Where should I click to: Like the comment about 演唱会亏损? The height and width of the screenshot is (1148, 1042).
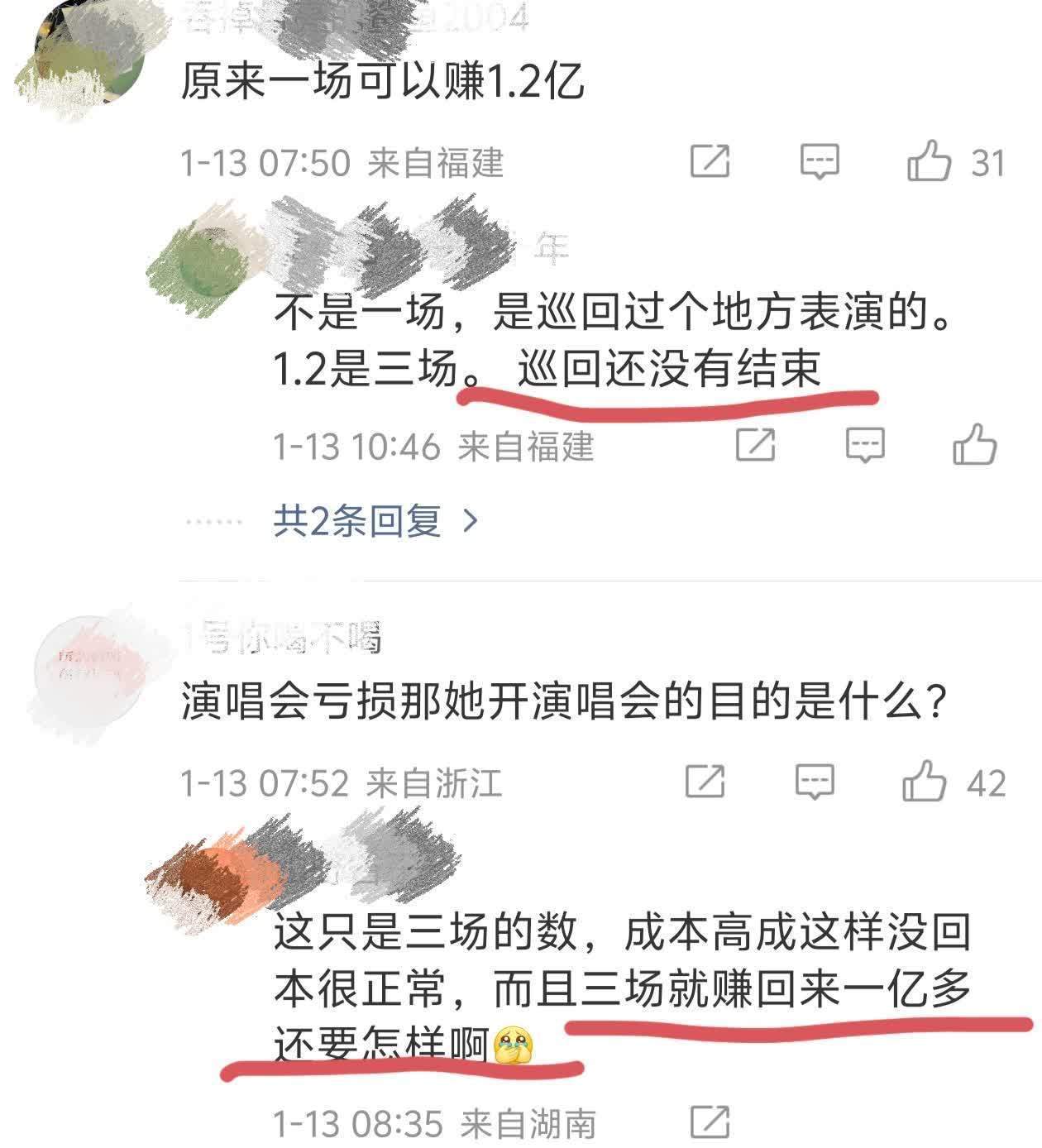coord(925,782)
